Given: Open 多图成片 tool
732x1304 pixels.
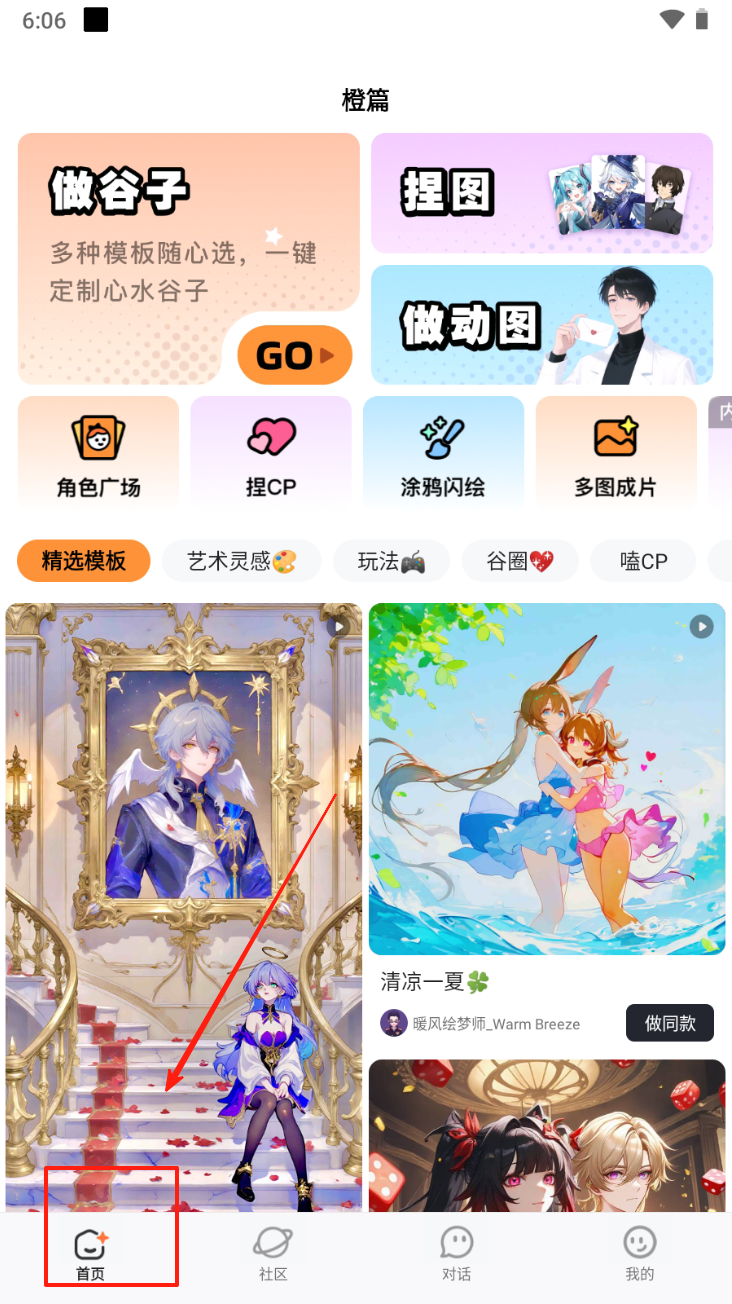Looking at the screenshot, I should (x=615, y=452).
